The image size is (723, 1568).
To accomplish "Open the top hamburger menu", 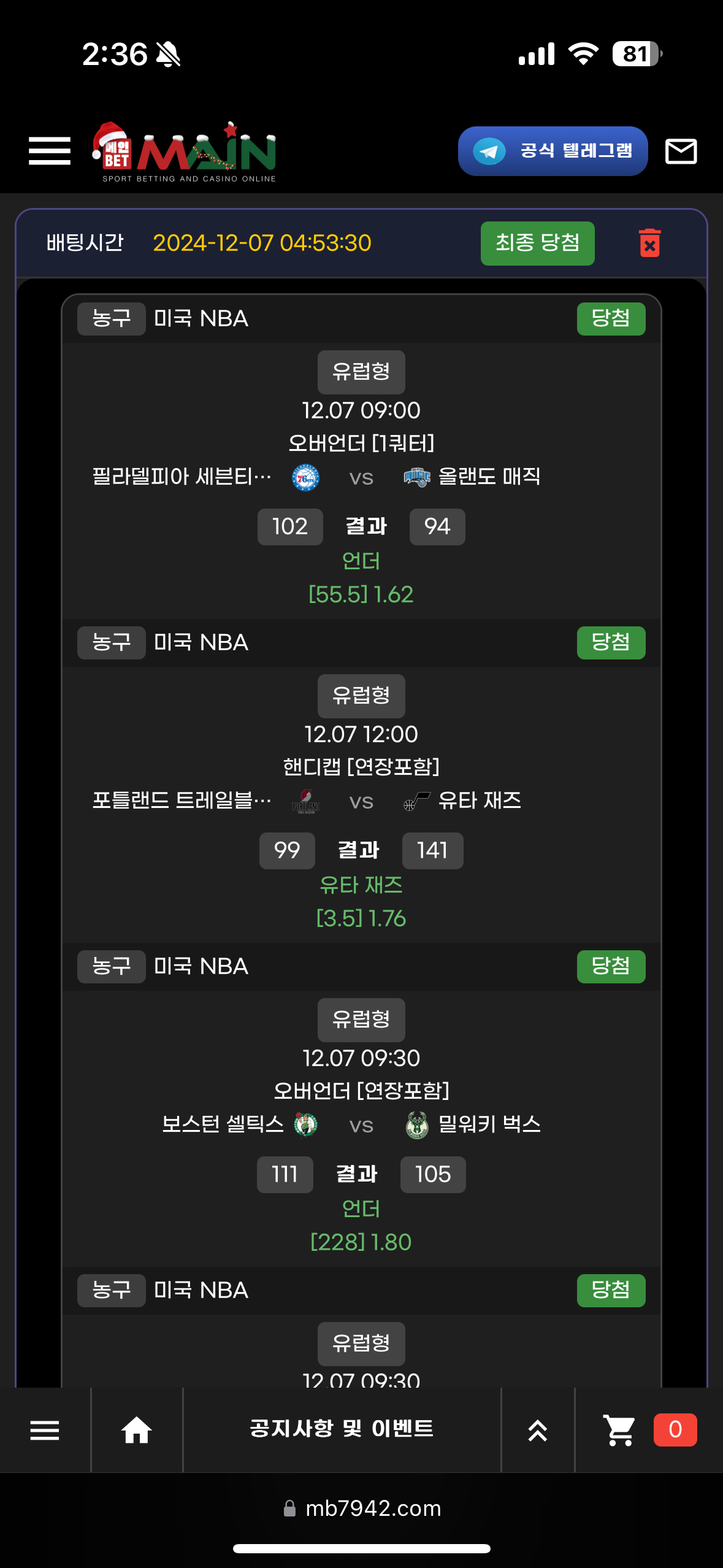I will coord(49,151).
